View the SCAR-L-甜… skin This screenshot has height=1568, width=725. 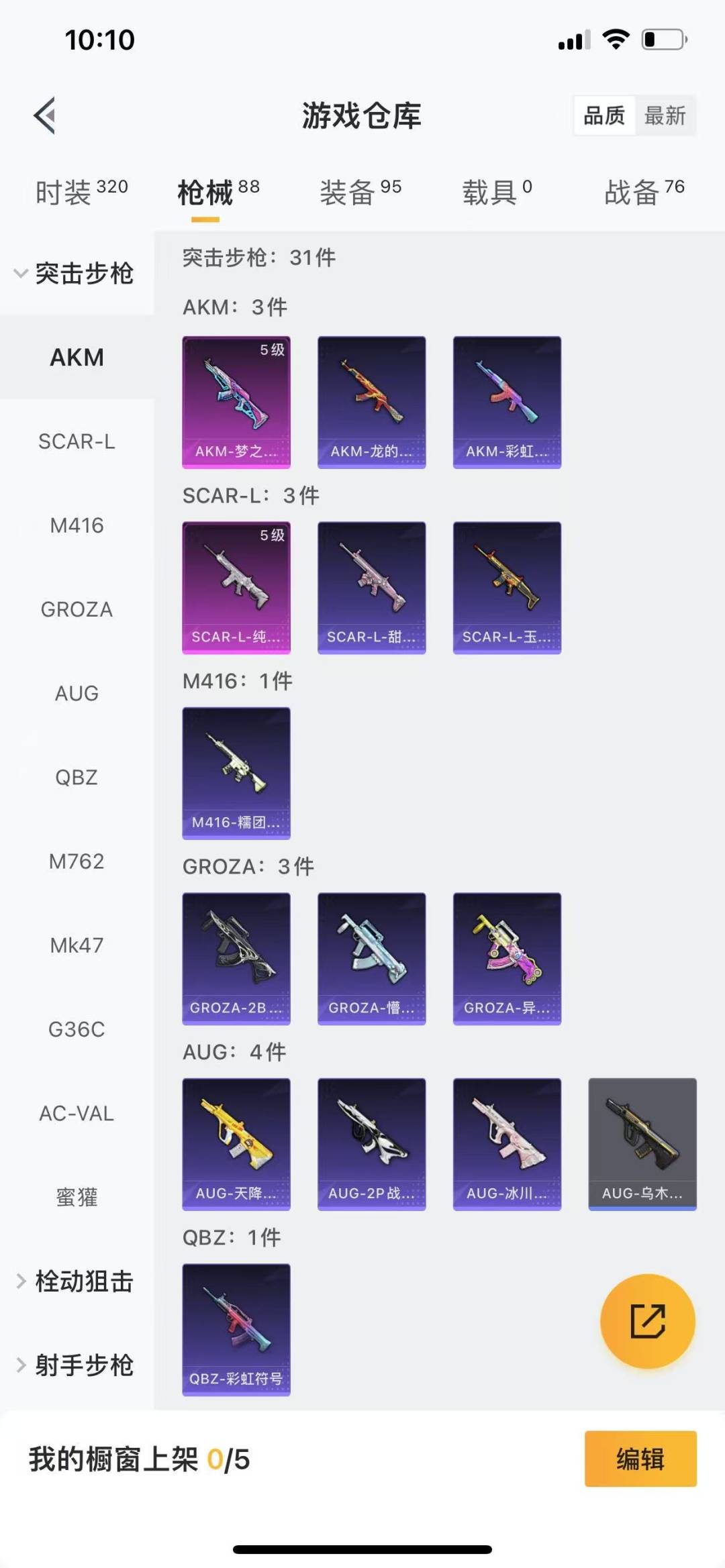(x=371, y=587)
